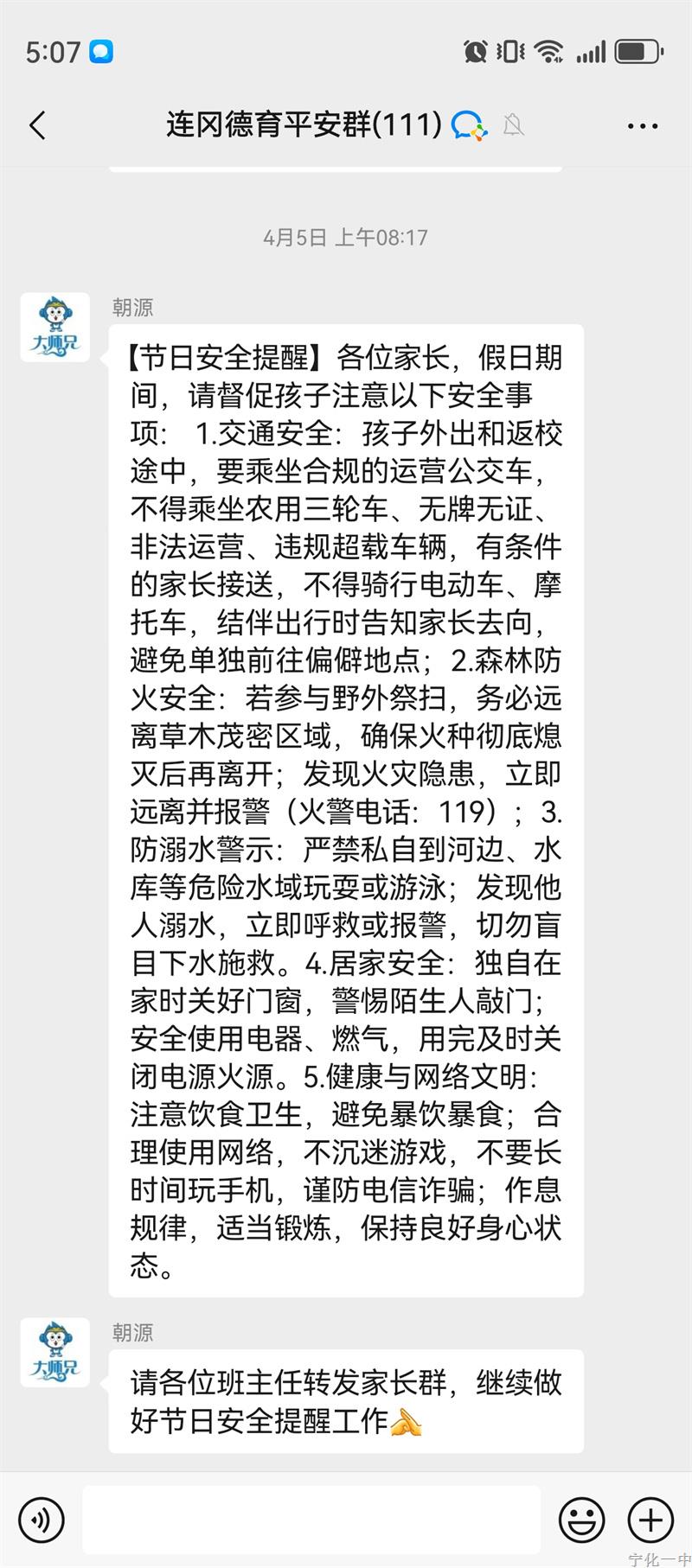Open the emoji picker
The height and width of the screenshot is (1568, 692).
581,1520
